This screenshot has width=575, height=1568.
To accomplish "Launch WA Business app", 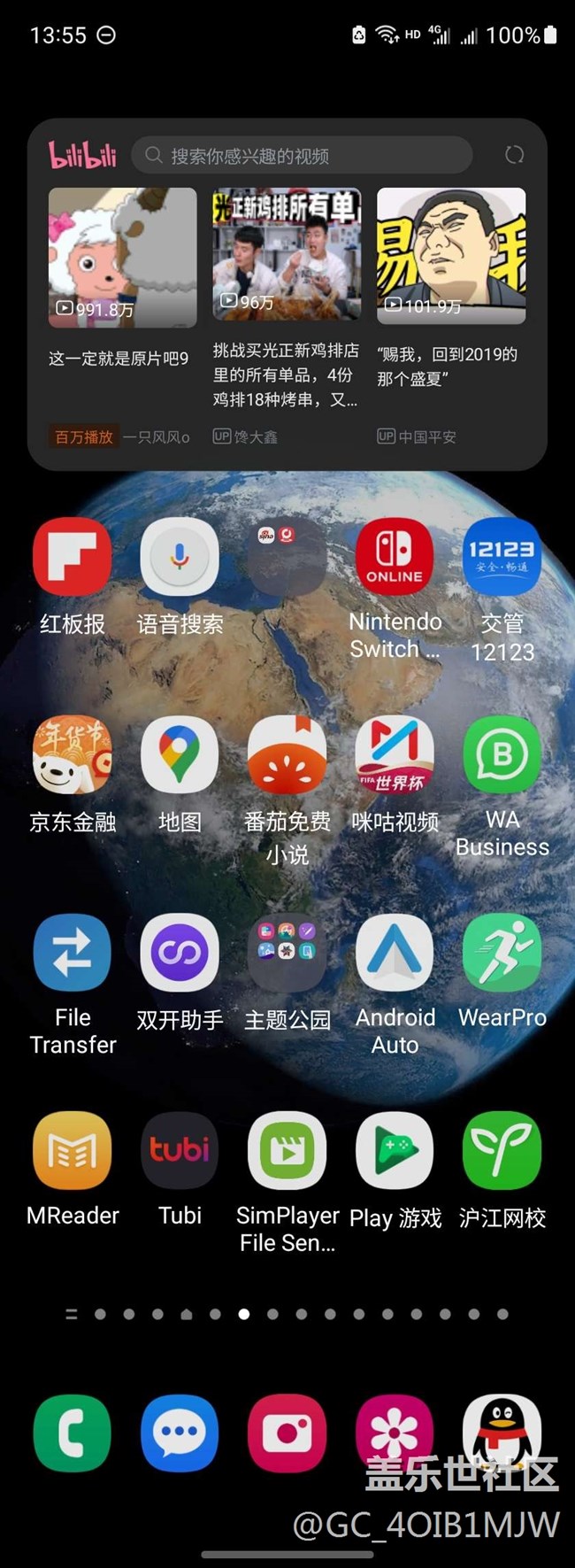I will coord(502,755).
